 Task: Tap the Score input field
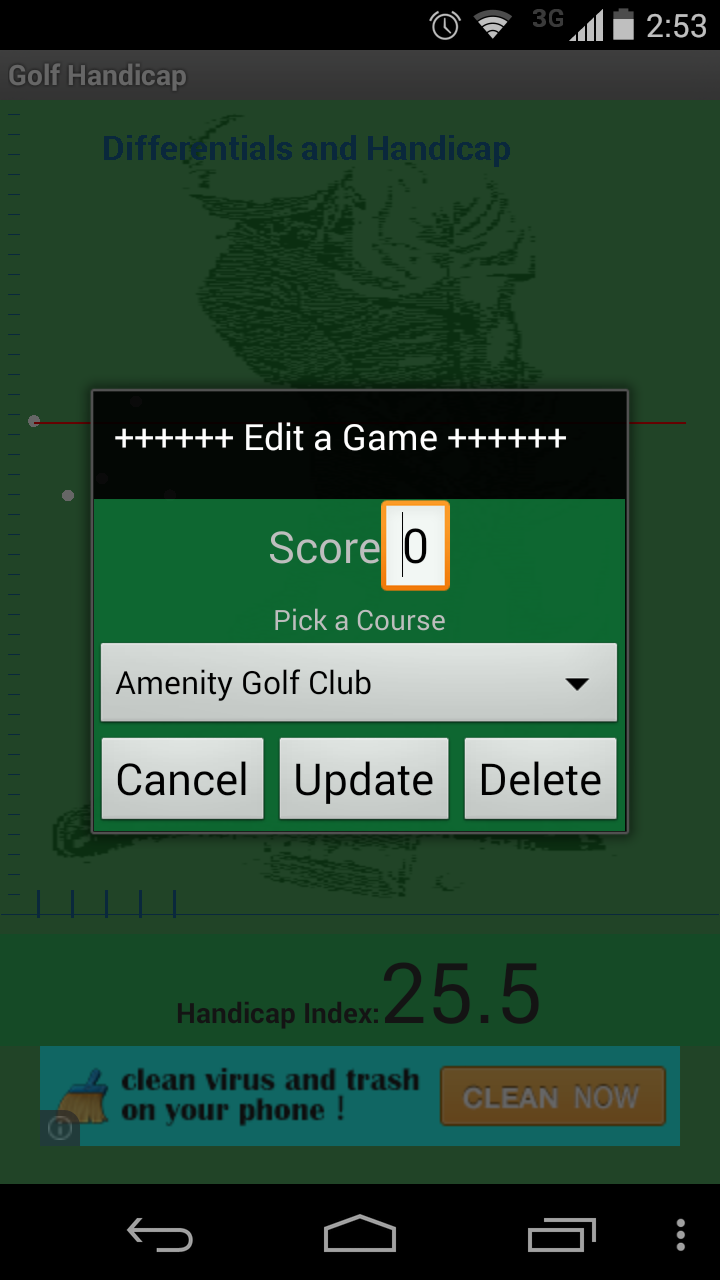[x=415, y=546]
